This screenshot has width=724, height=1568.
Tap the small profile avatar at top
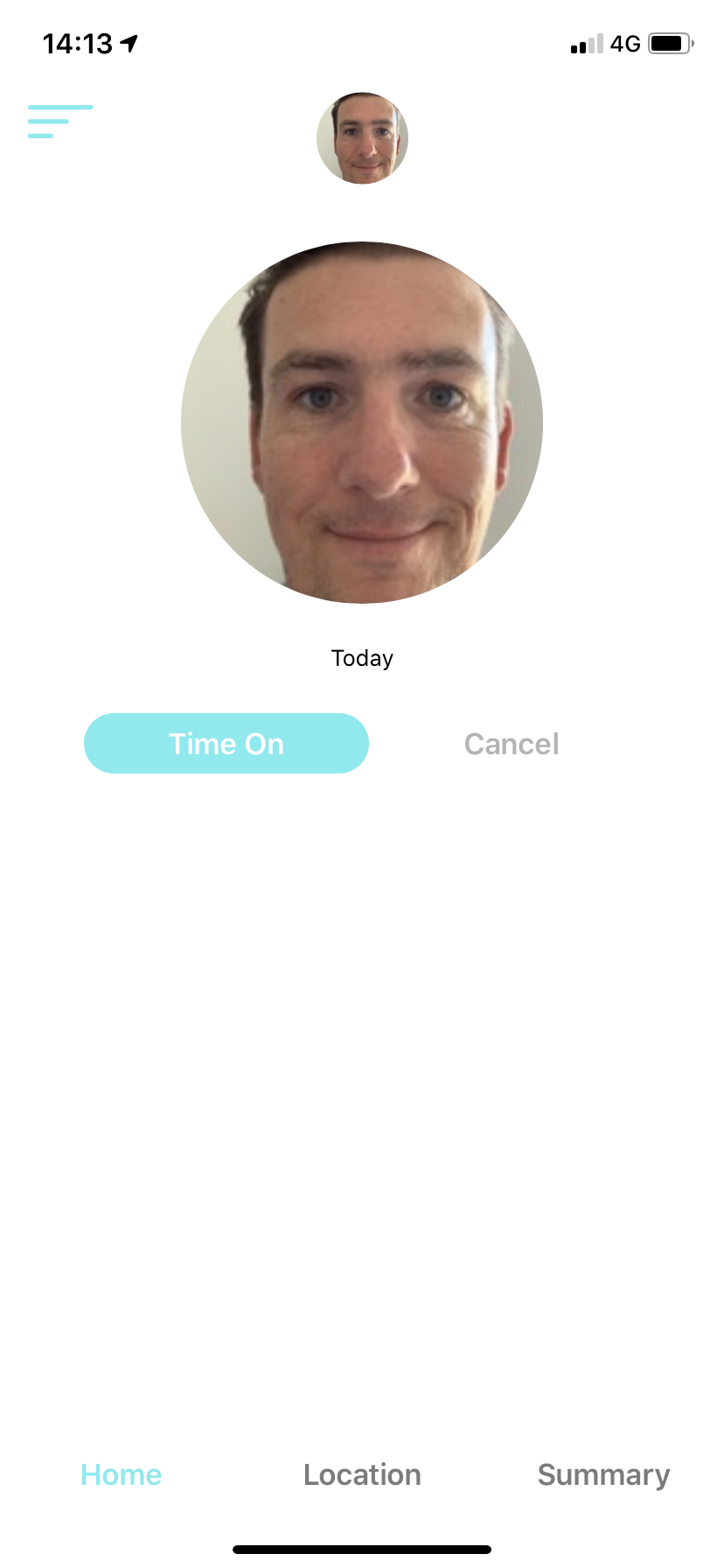click(x=362, y=138)
